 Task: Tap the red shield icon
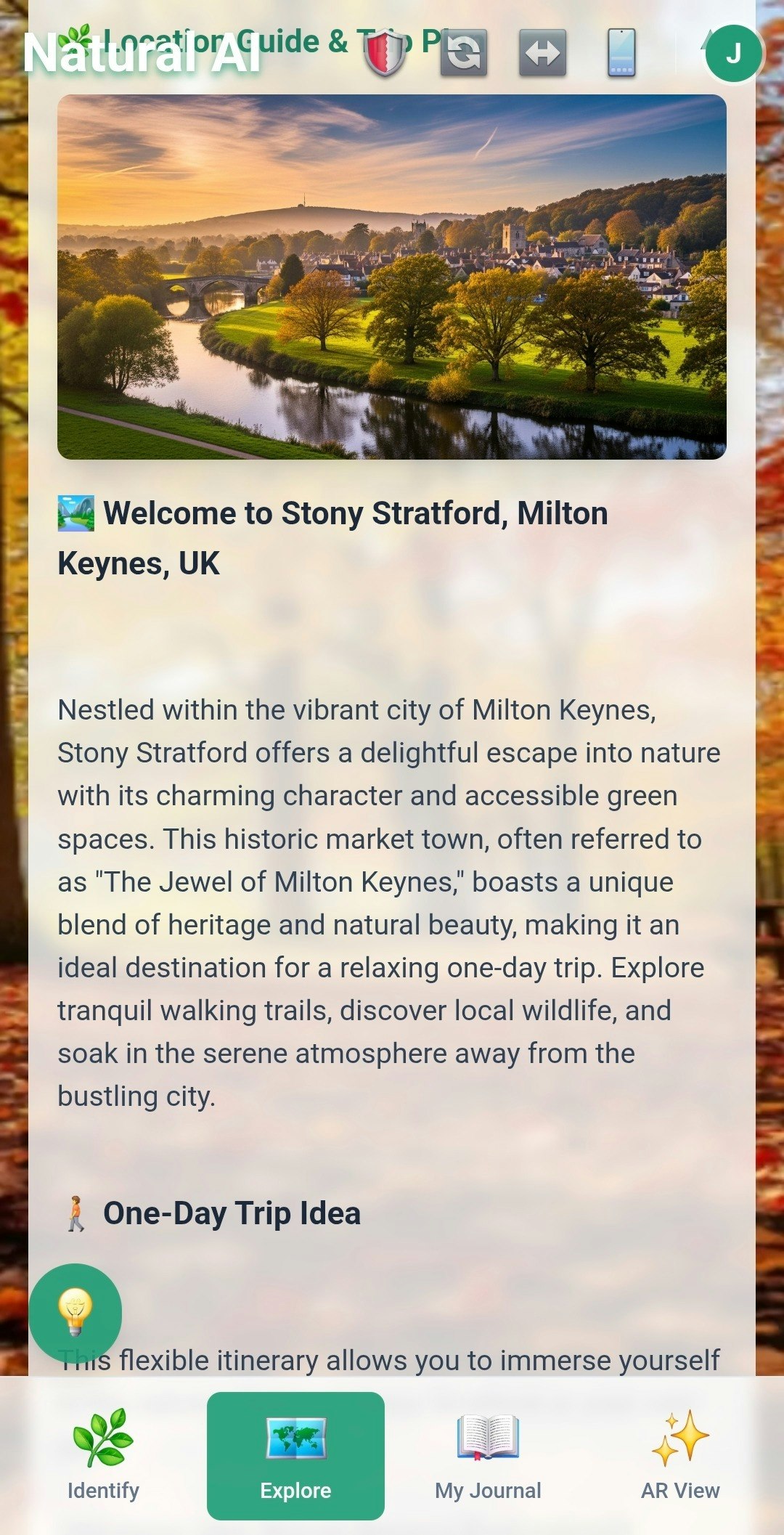pyautogui.click(x=385, y=53)
